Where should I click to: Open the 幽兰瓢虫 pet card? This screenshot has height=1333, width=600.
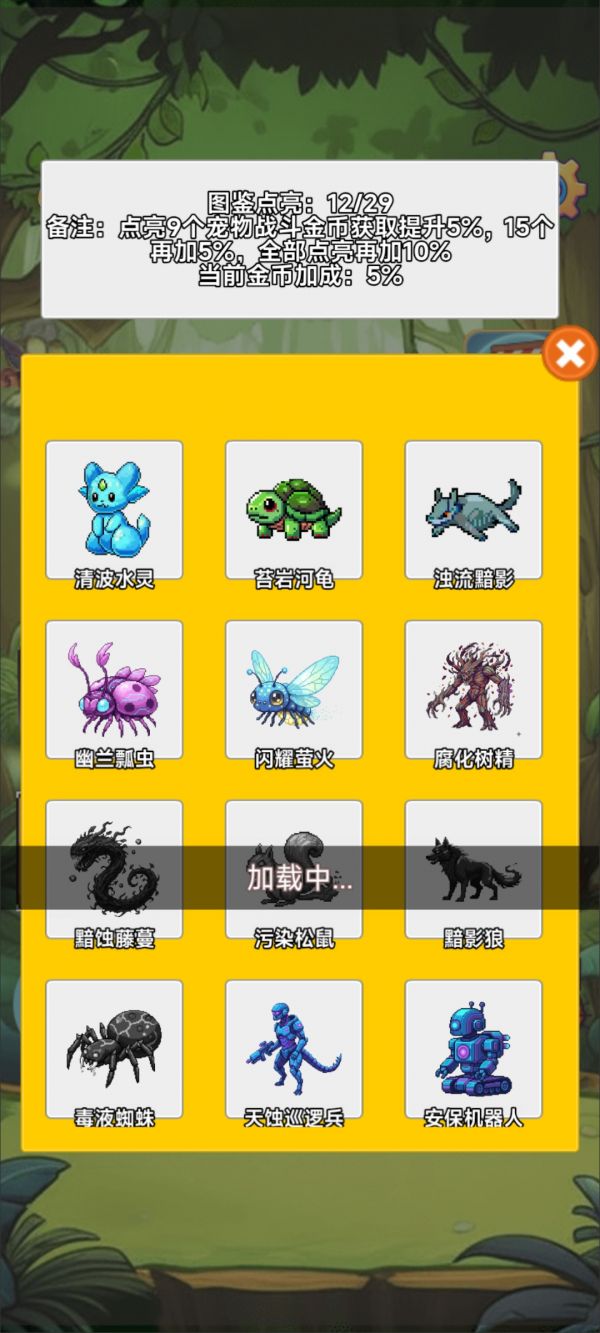pos(114,689)
